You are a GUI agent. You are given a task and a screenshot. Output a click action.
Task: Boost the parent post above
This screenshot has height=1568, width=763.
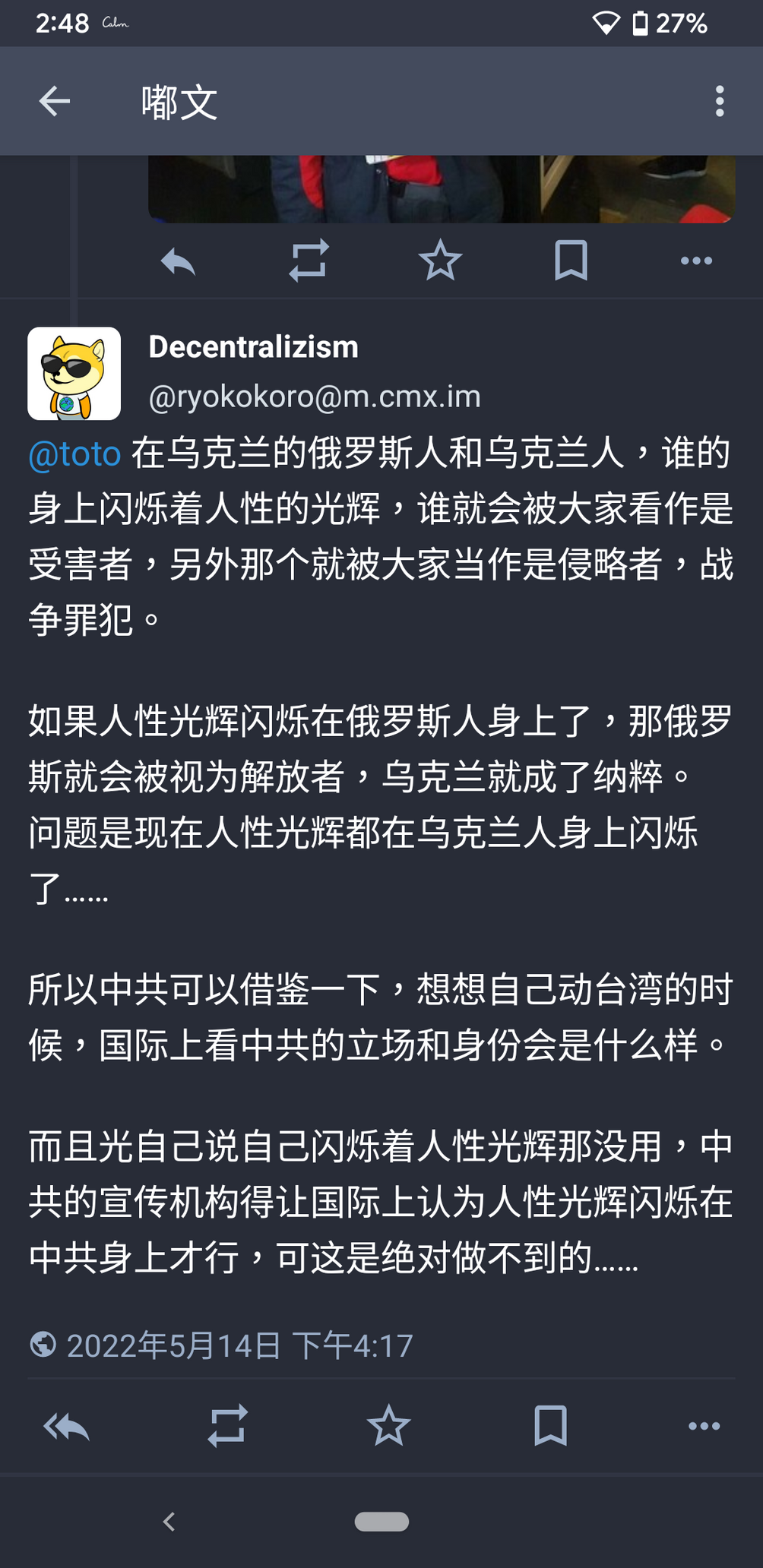(309, 261)
